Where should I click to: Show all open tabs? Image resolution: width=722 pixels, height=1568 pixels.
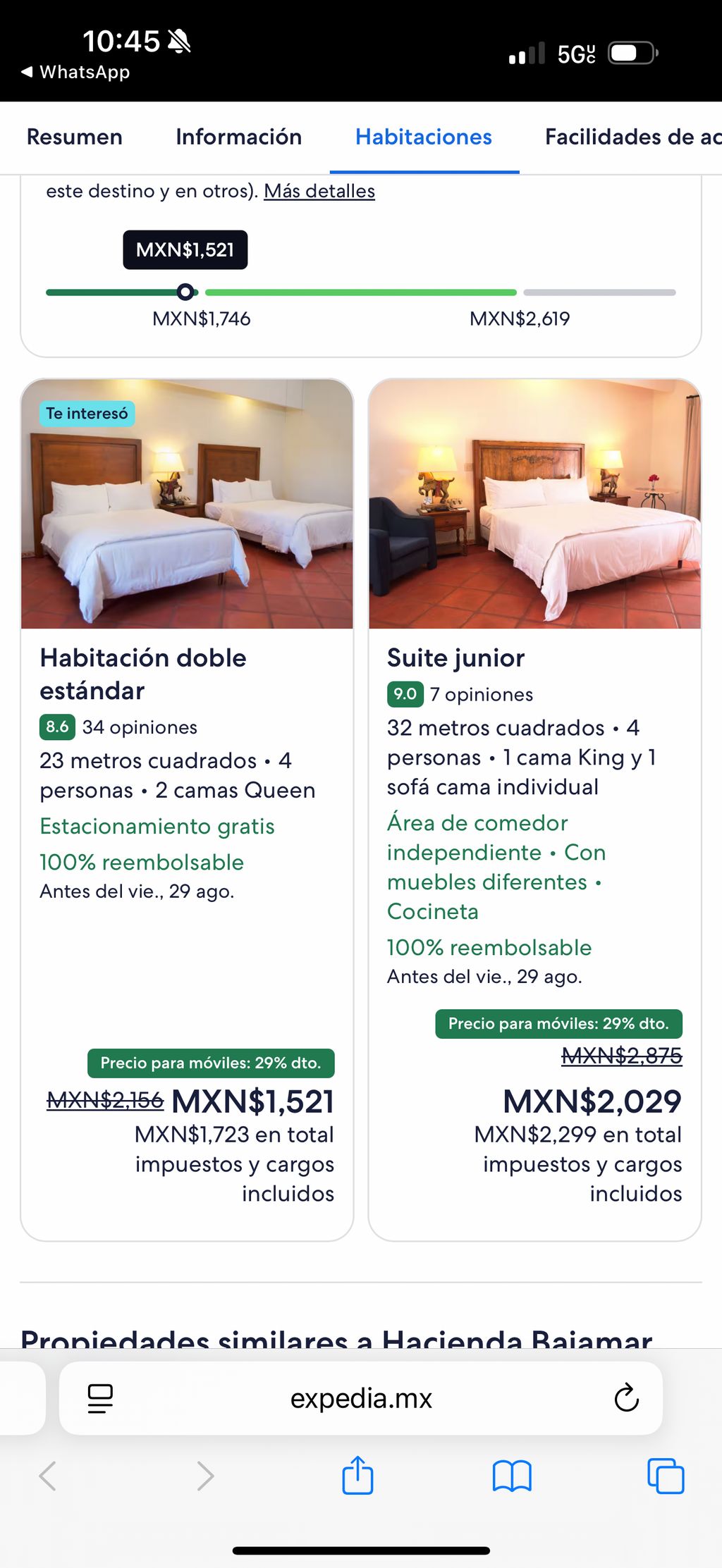tap(666, 1476)
